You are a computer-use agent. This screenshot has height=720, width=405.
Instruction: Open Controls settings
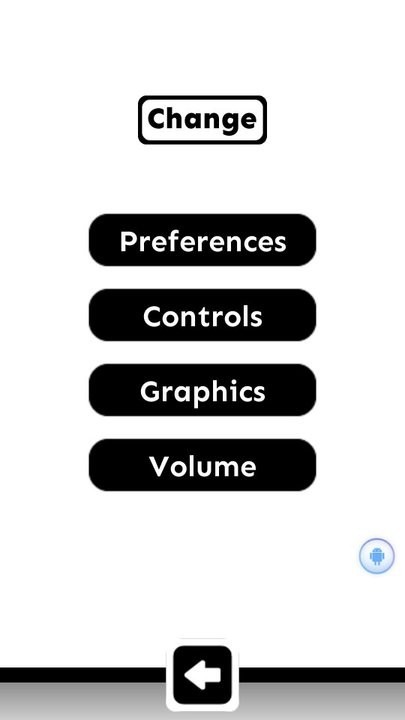click(x=202, y=315)
